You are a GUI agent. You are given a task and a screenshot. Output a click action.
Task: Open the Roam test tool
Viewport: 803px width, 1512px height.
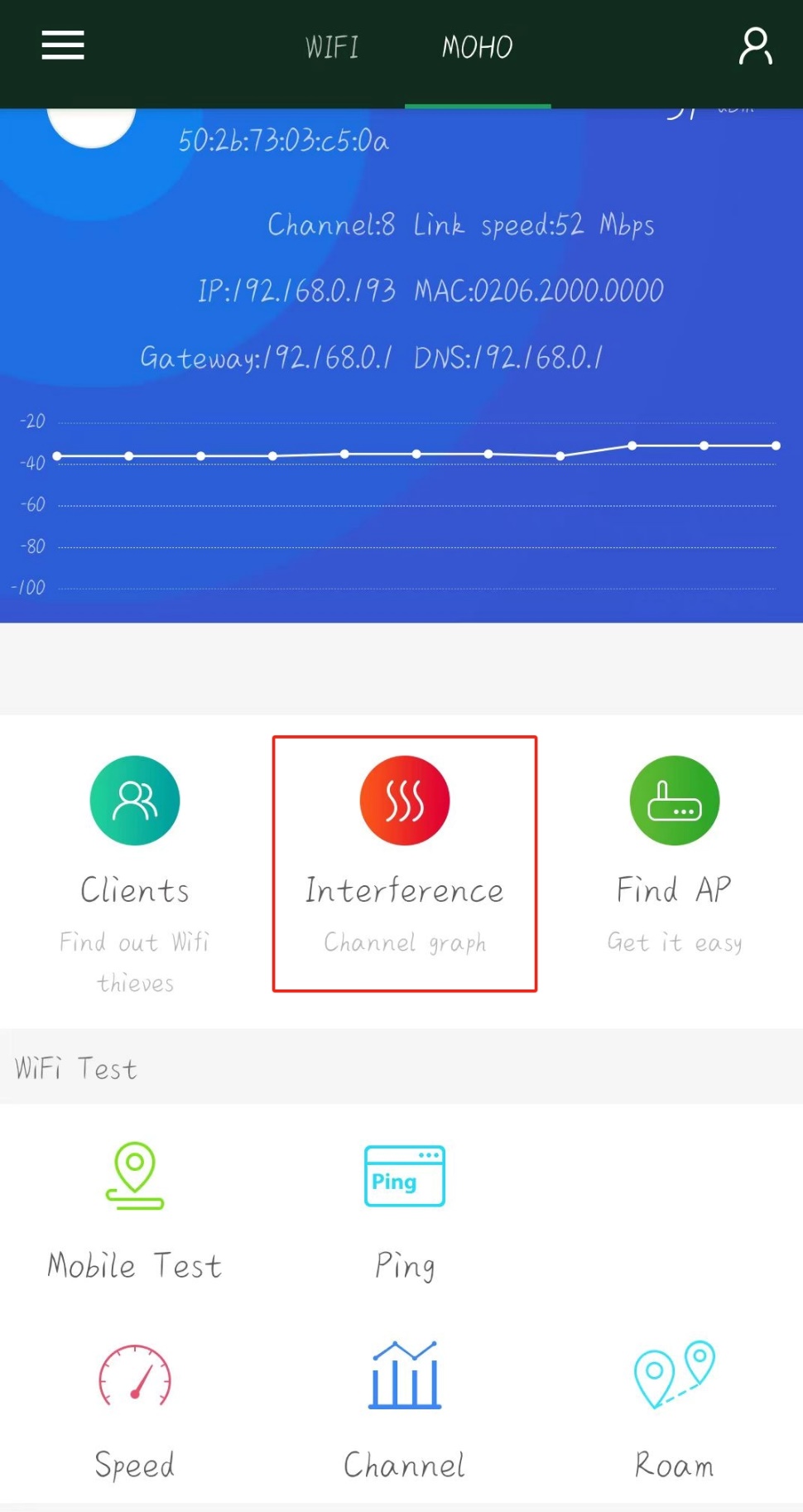(x=674, y=1408)
